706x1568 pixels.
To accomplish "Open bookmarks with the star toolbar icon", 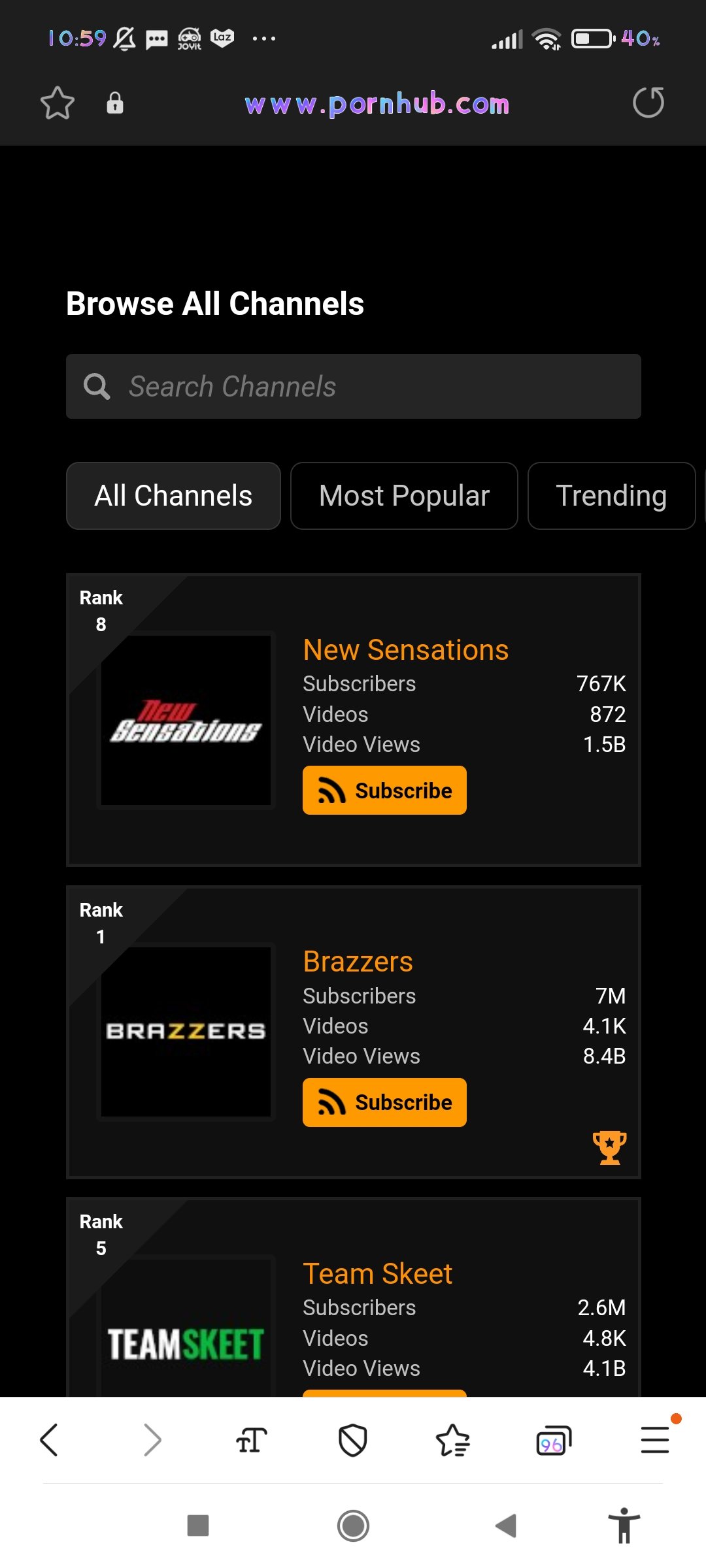I will coord(453,1439).
